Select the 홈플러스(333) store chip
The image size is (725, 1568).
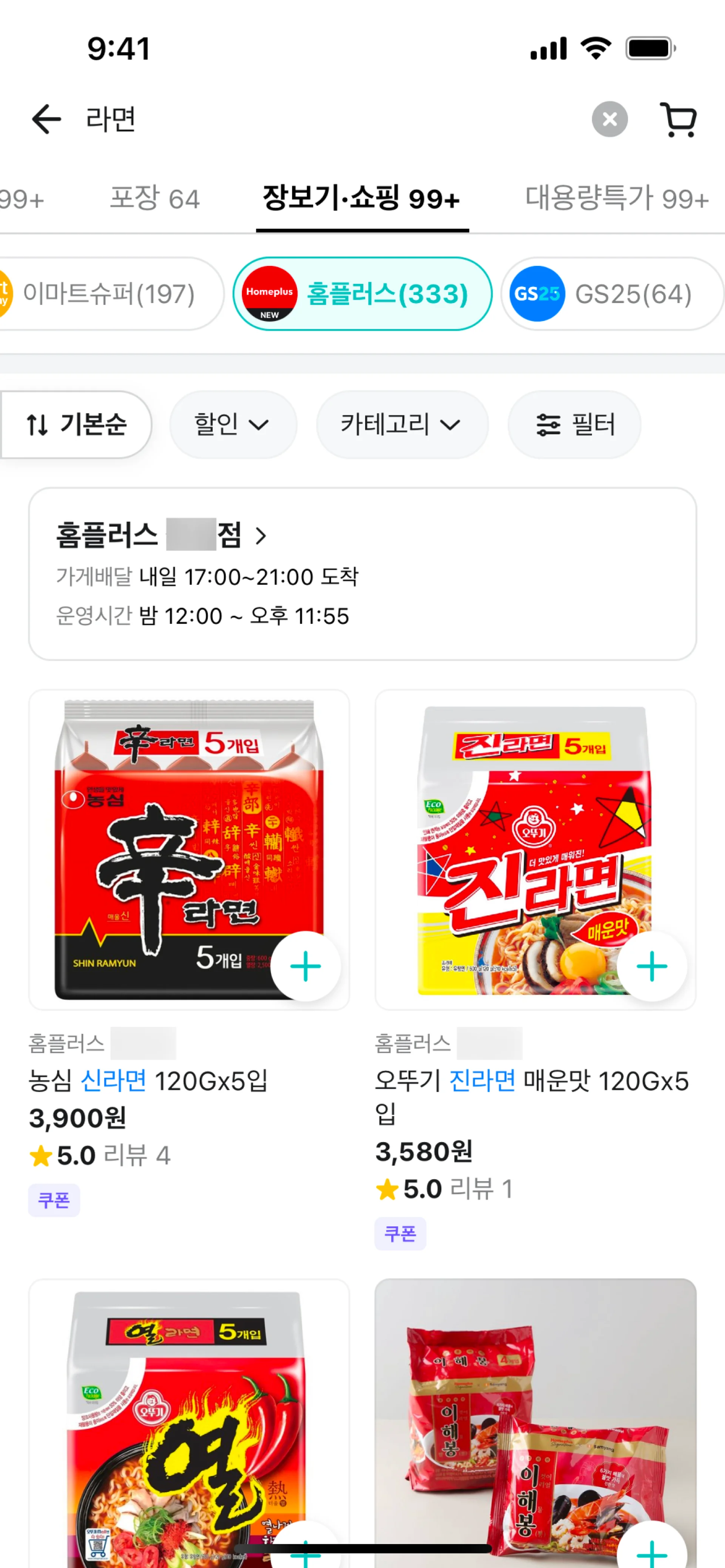click(362, 294)
